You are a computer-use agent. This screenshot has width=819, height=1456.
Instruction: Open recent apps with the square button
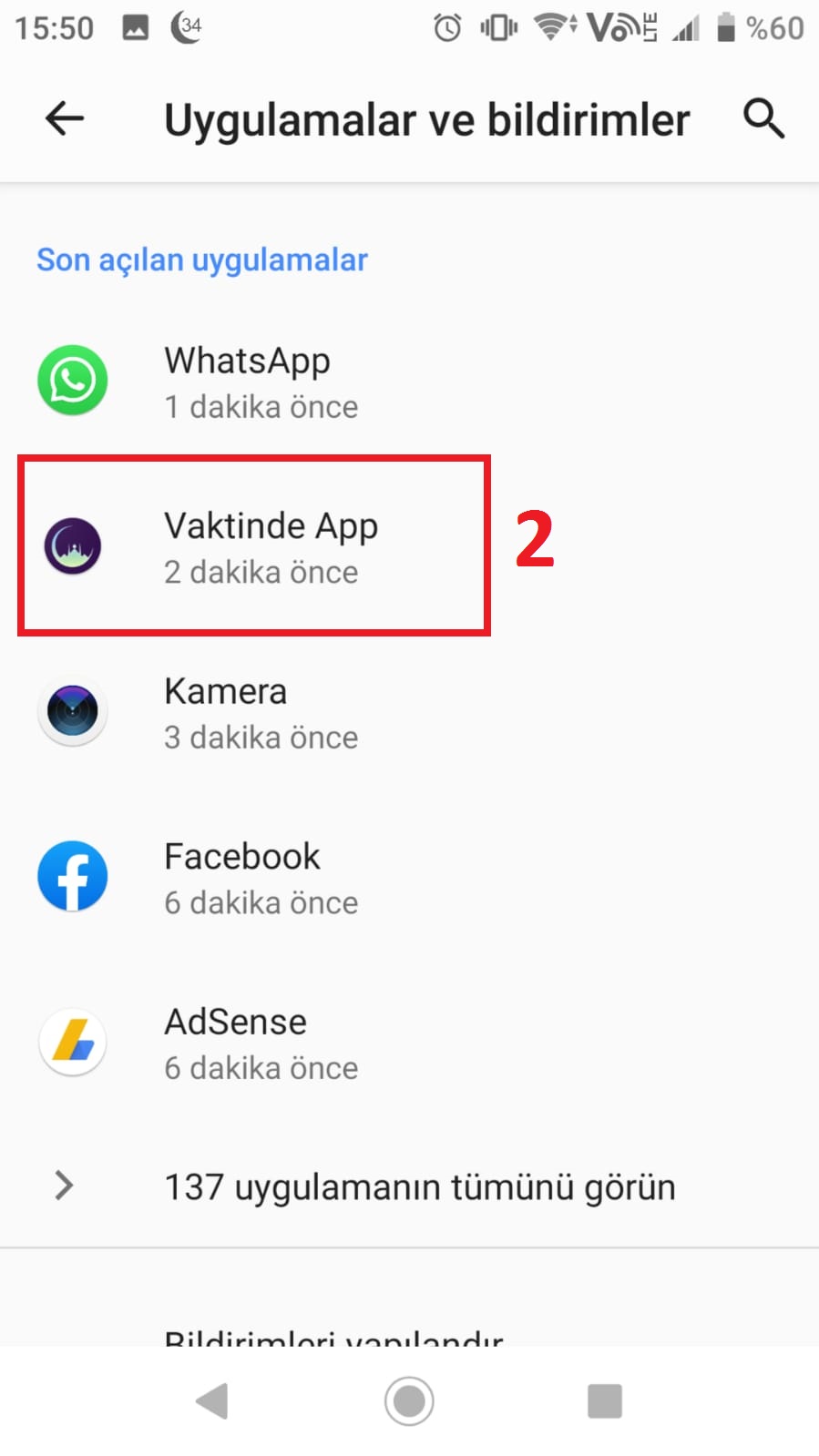click(605, 1400)
